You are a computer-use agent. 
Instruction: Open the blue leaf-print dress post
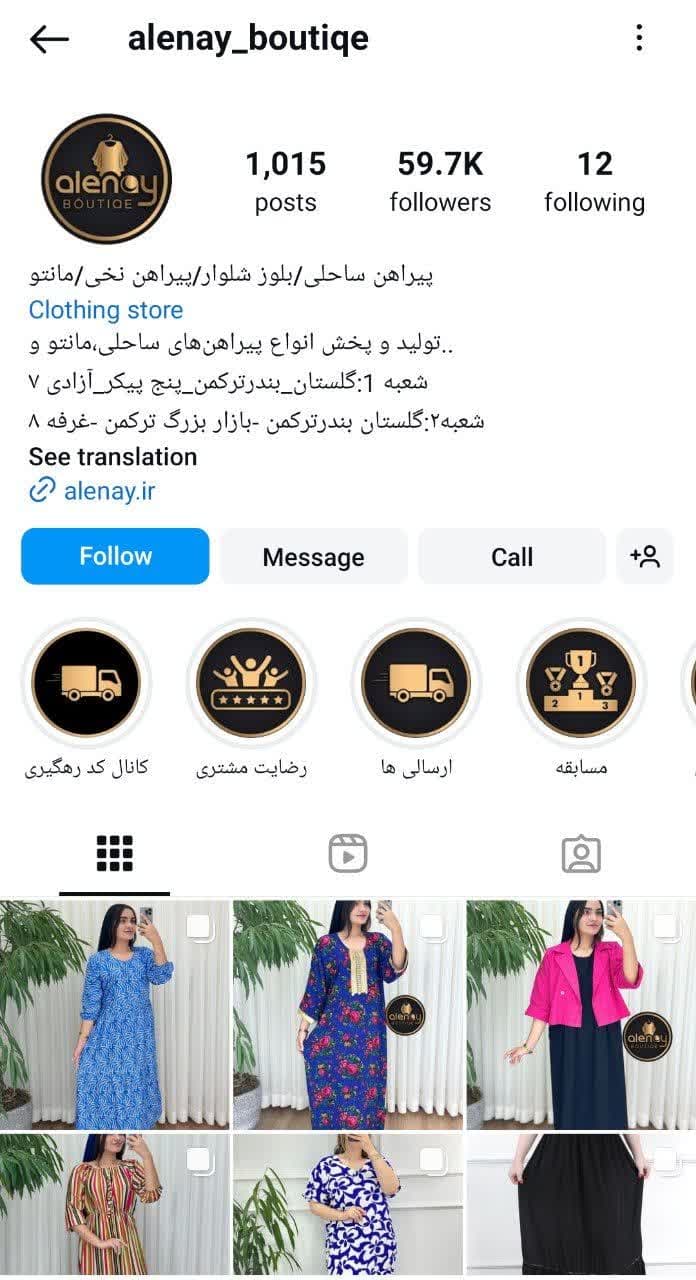coord(115,1015)
